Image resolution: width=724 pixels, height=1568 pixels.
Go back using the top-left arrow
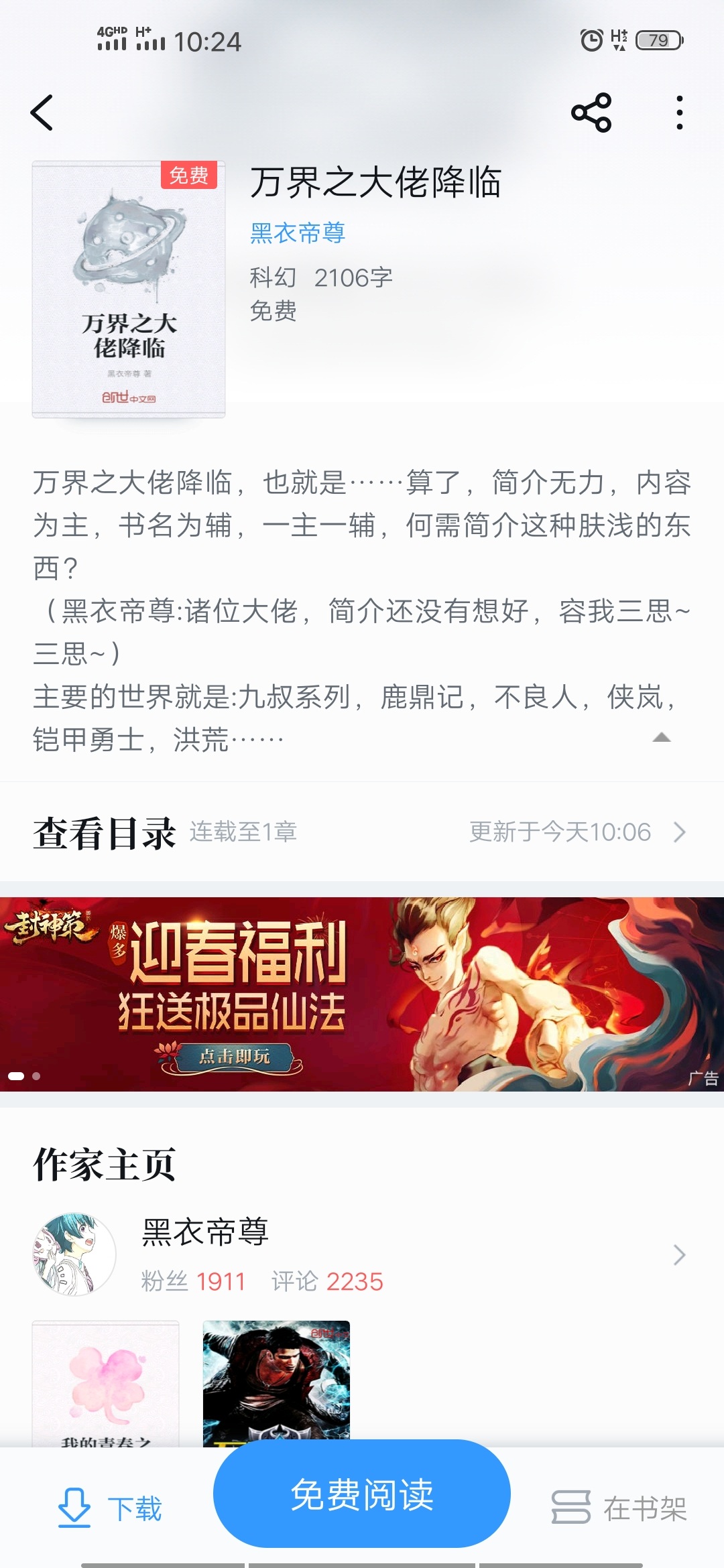(42, 113)
